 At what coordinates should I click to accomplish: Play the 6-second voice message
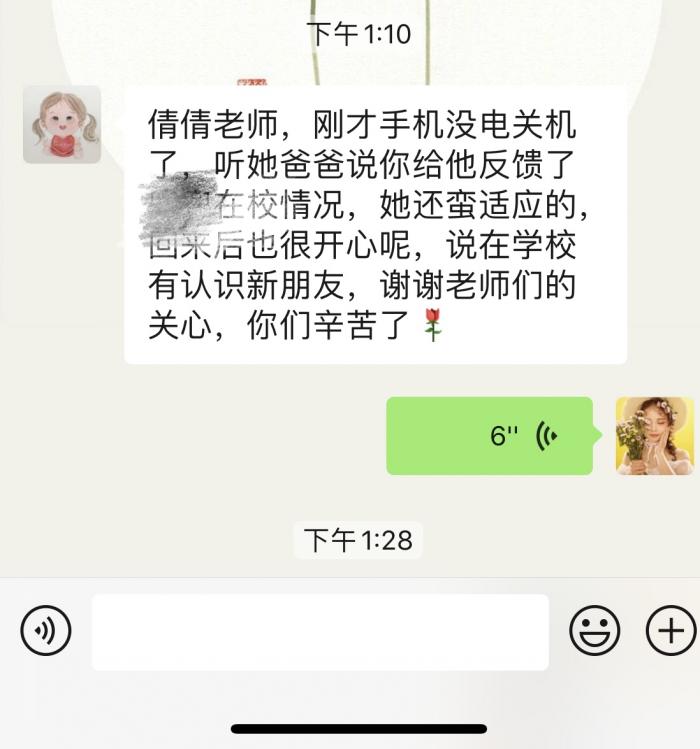[x=490, y=436]
